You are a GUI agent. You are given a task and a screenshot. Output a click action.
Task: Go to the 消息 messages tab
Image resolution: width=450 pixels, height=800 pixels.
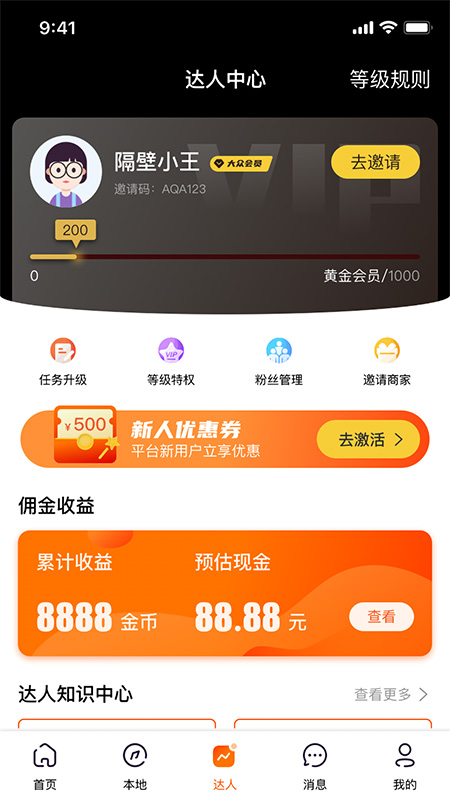click(x=315, y=766)
